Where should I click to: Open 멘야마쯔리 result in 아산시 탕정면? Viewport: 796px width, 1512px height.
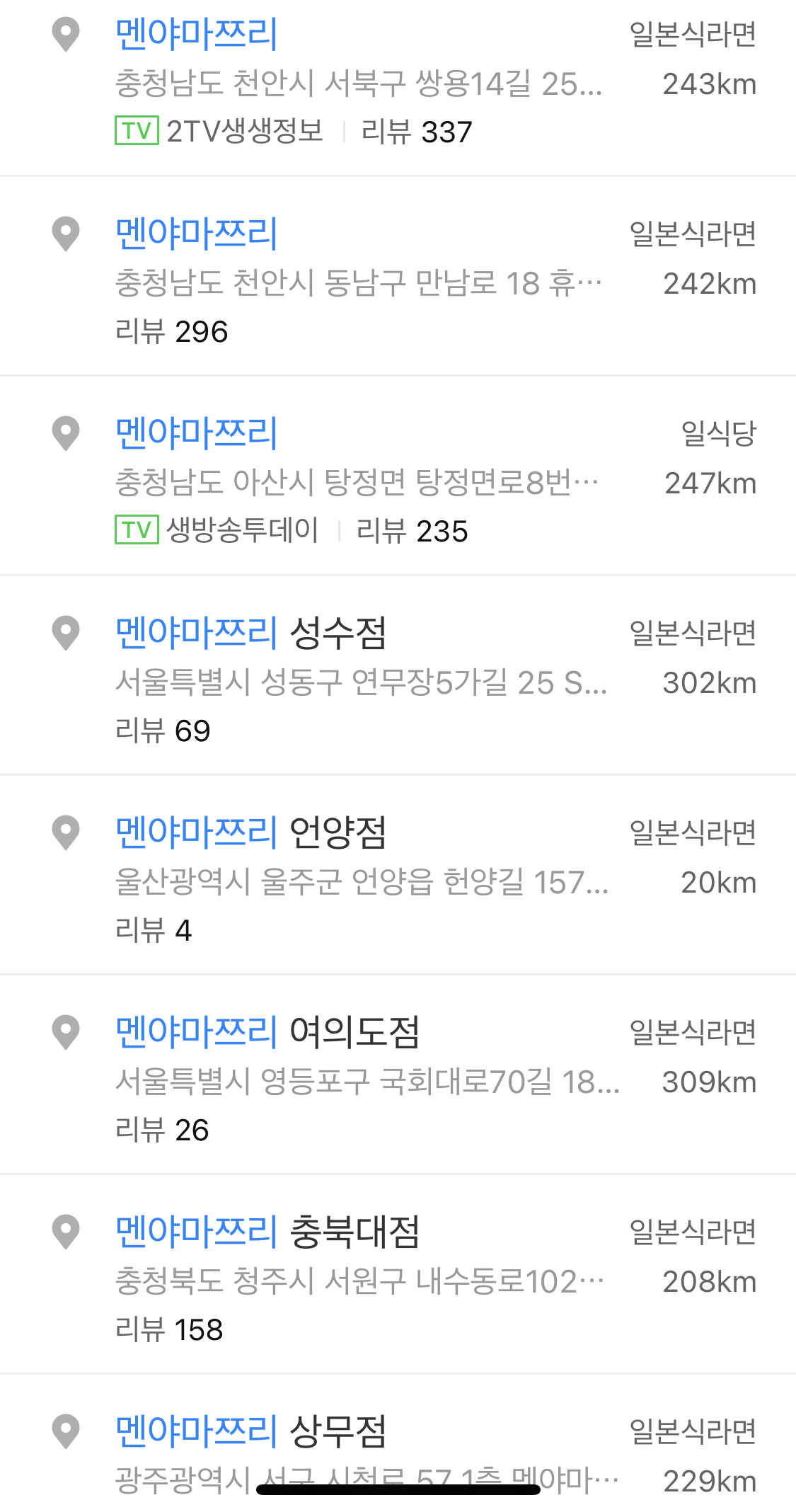tap(197, 433)
